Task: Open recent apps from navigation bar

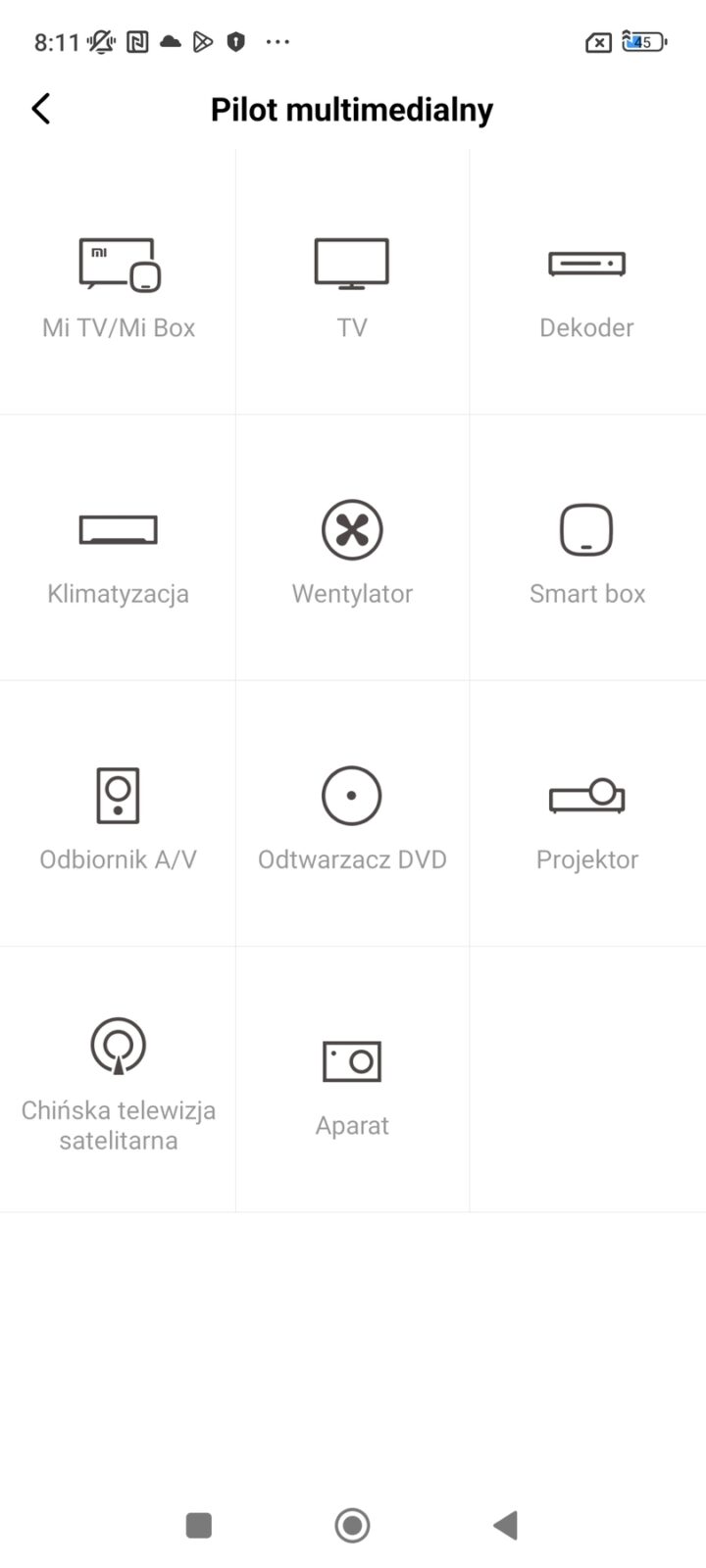Action: pos(199,1525)
